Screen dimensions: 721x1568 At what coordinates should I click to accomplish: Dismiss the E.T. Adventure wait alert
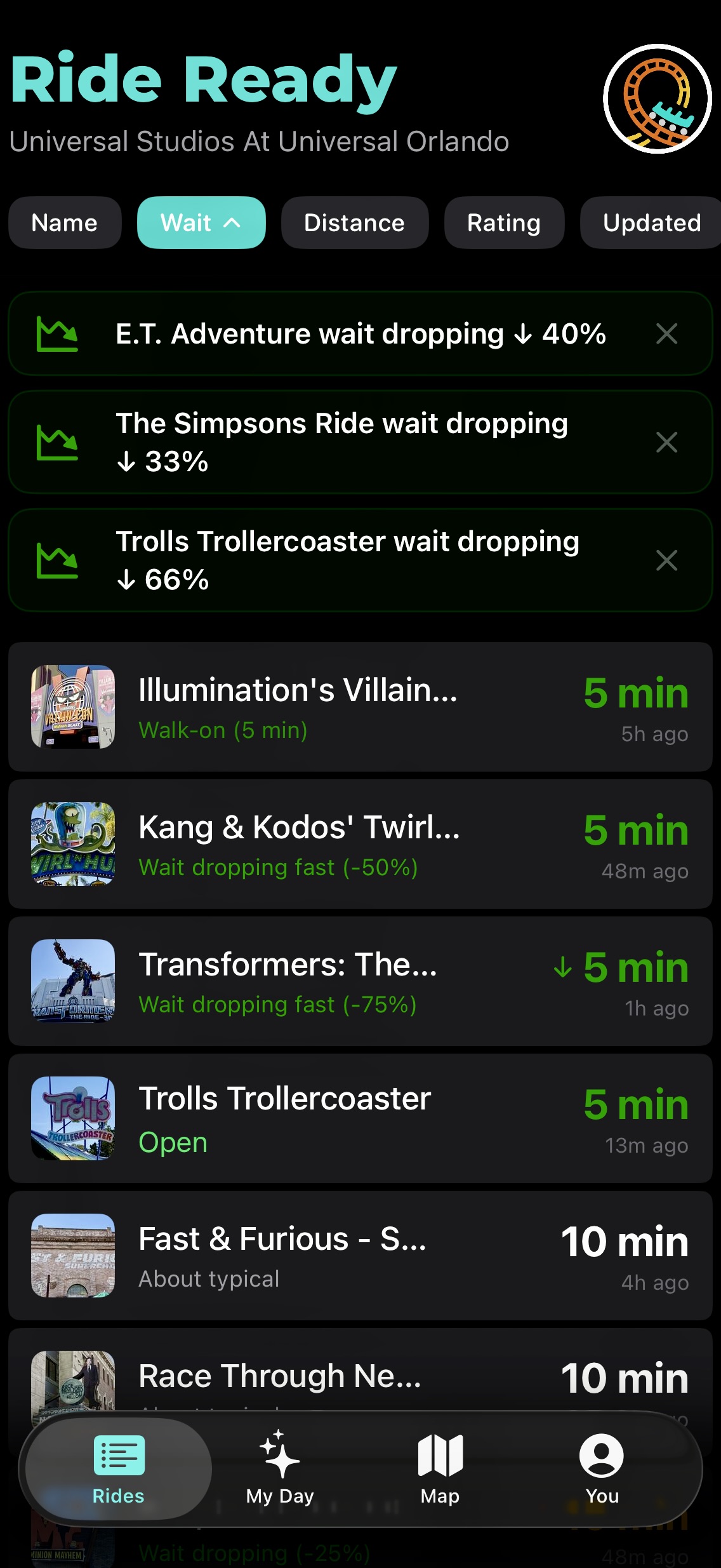[666, 333]
